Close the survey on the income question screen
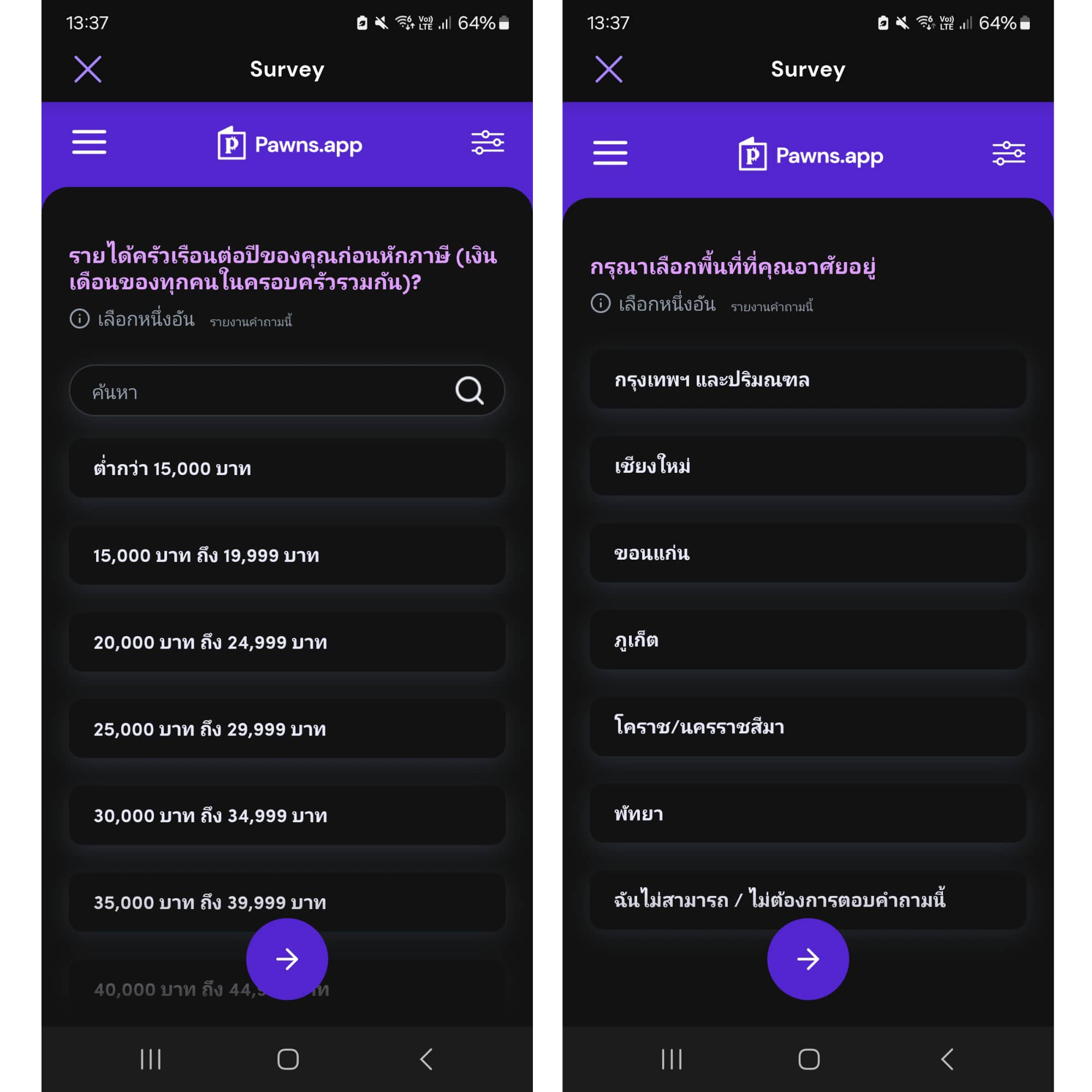The height and width of the screenshot is (1092, 1092). pyautogui.click(x=88, y=69)
